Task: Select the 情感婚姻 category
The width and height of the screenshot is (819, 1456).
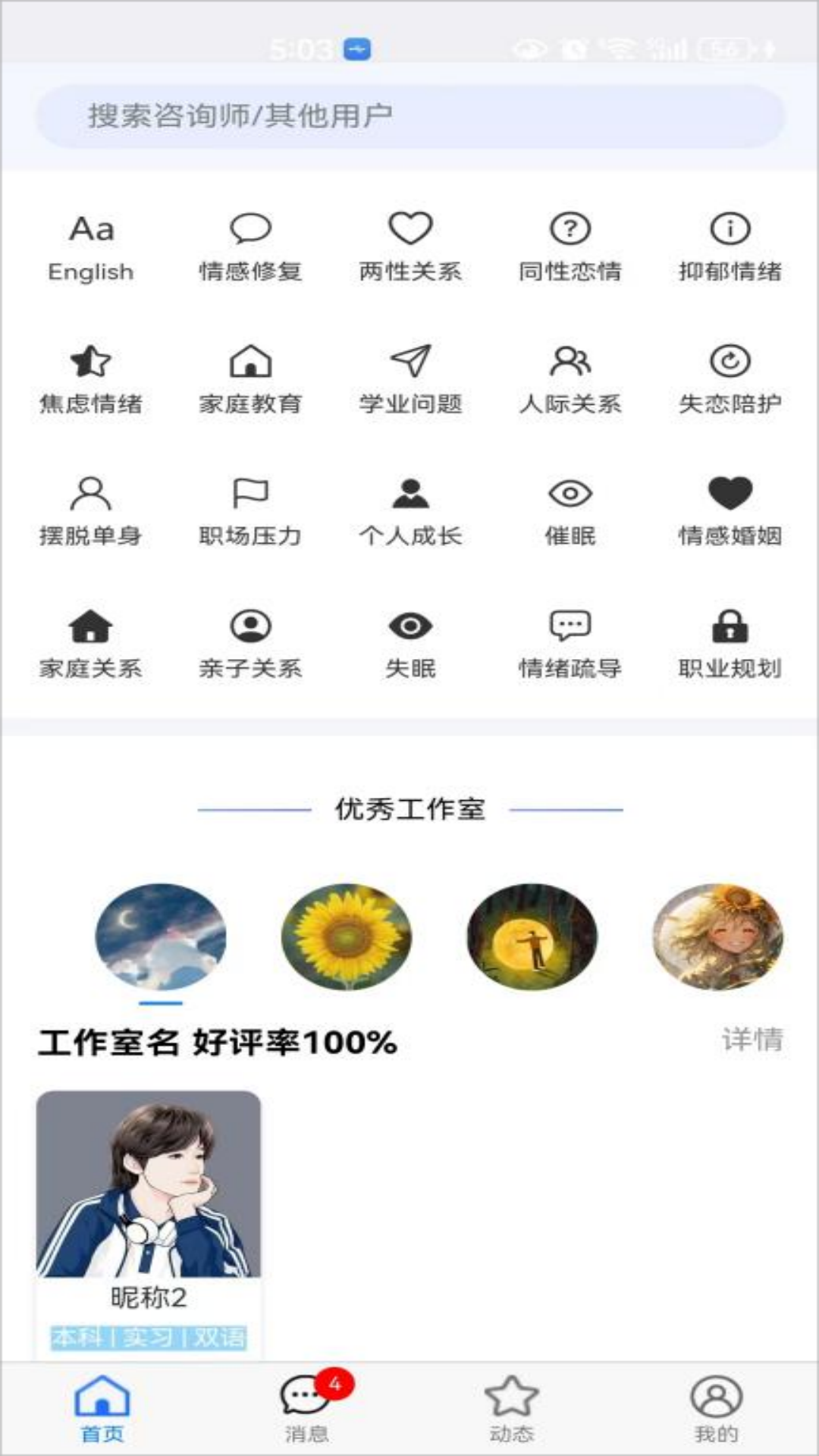Action: click(x=730, y=513)
